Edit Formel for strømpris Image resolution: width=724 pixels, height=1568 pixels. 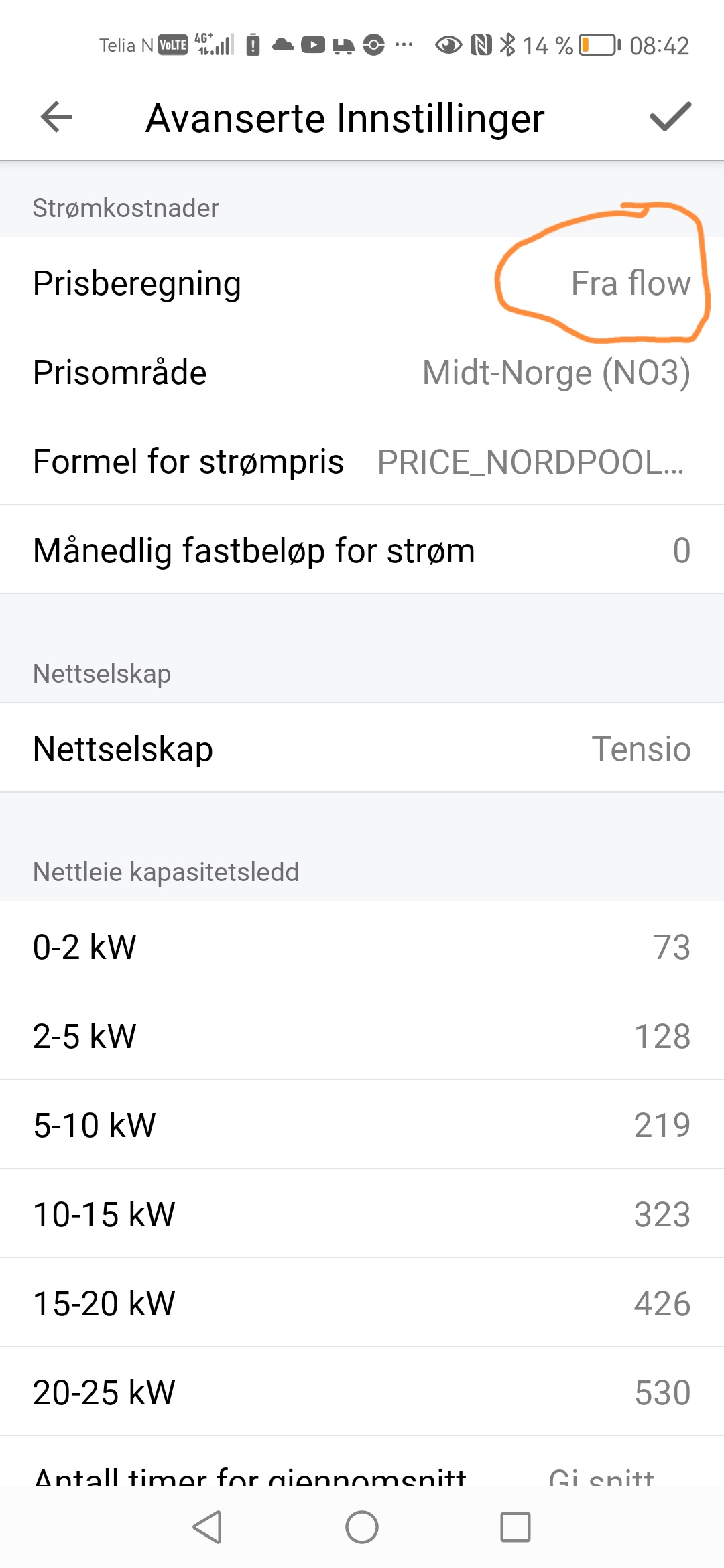coord(362,461)
